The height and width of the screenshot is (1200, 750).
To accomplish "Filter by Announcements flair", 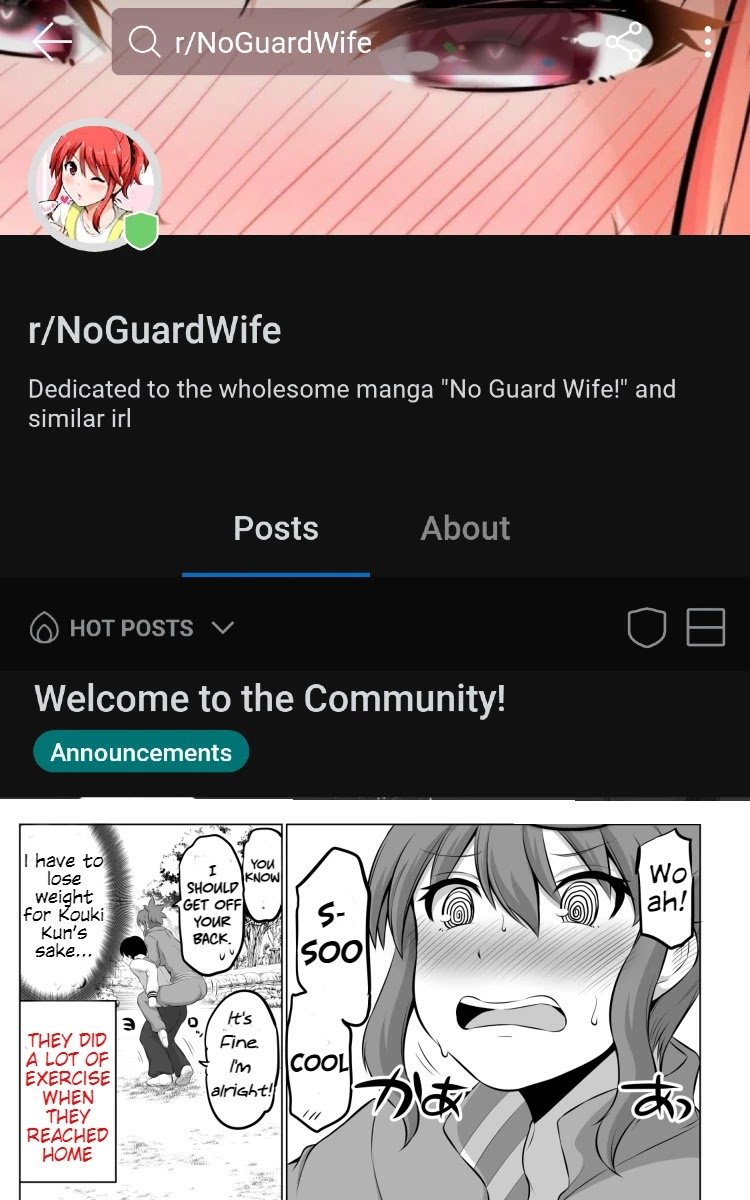I will coord(141,752).
